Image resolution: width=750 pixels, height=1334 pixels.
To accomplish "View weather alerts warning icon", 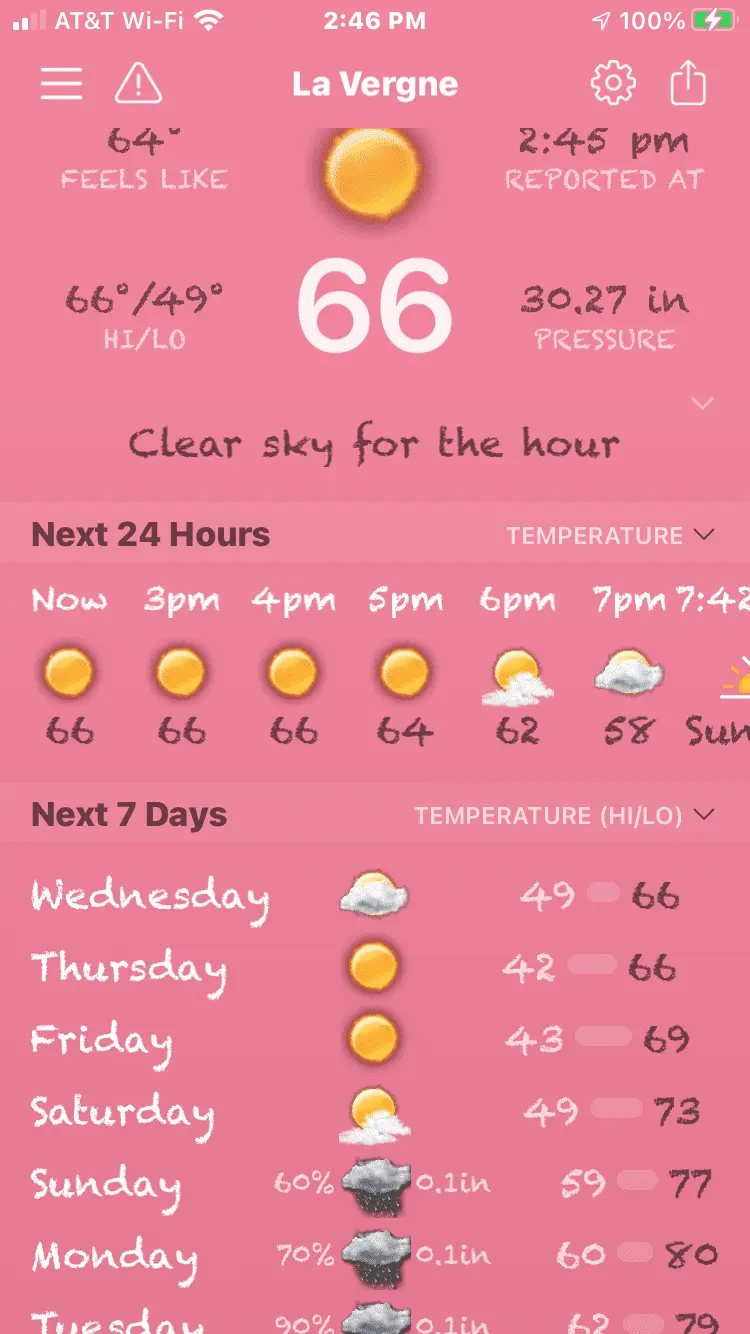I will pos(138,84).
